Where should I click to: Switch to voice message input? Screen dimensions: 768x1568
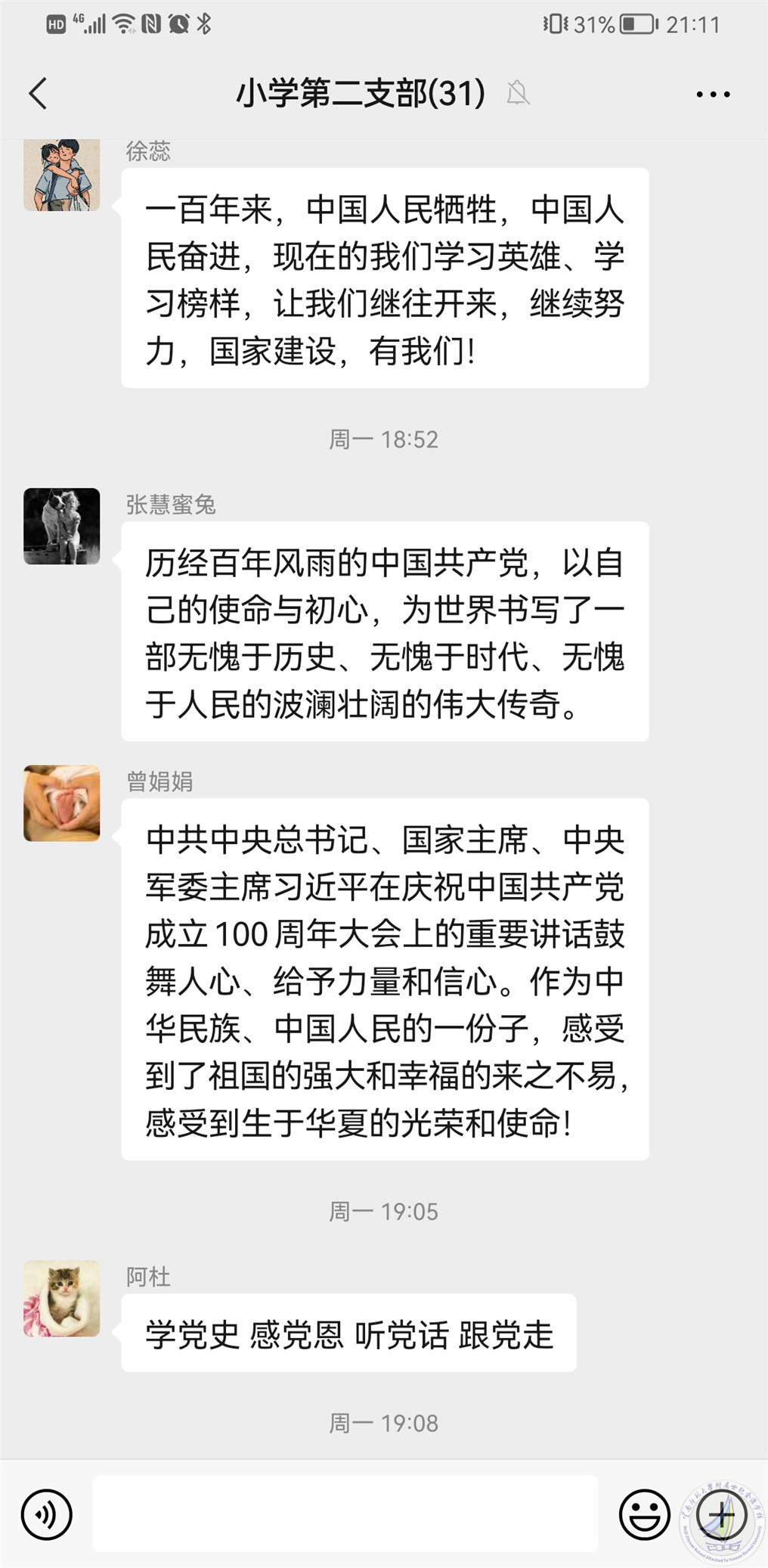(47, 1514)
